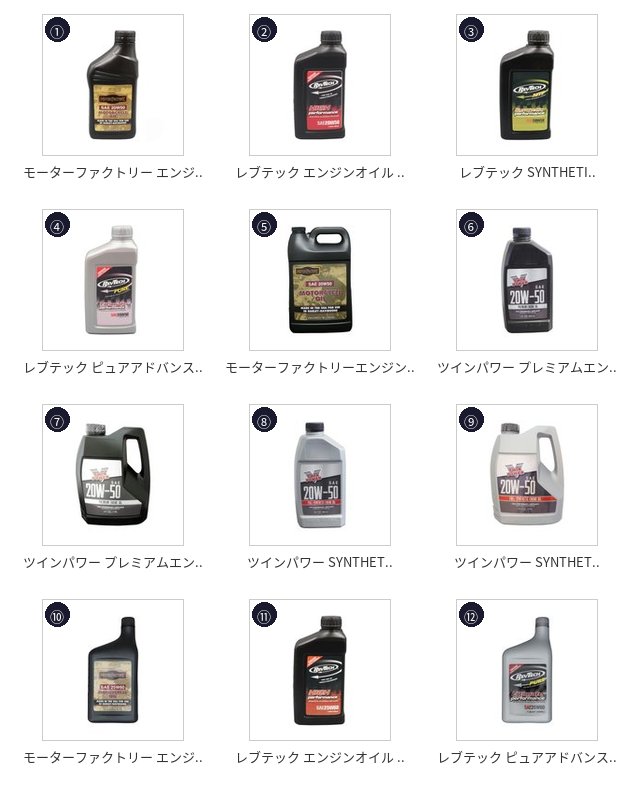
Task: Open product 7, ツインパワー プレミアム black jug
Action: pos(113,475)
